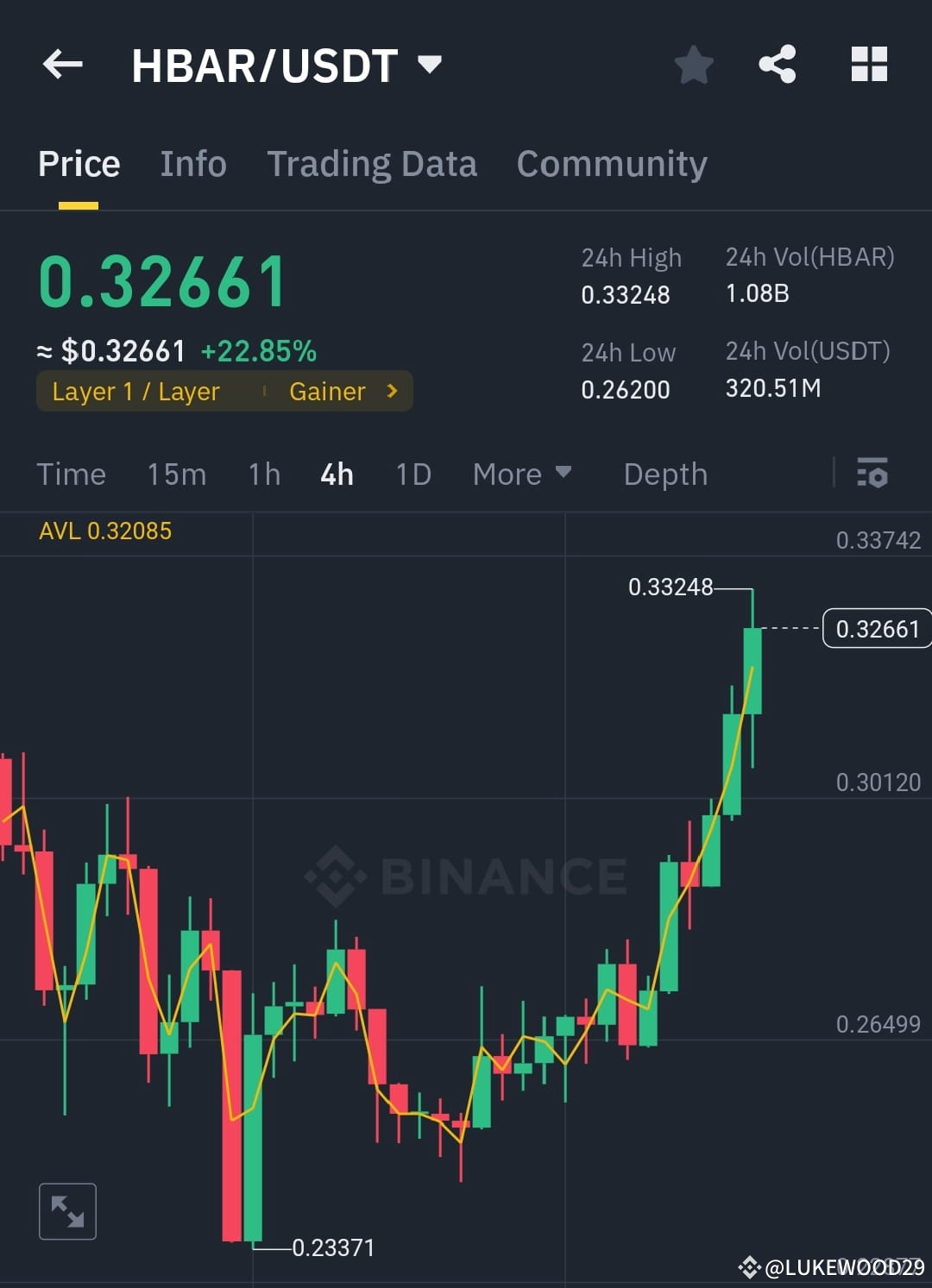Open the HBAR/USDT pair selector dropdown
Image resolution: width=932 pixels, height=1288 pixels.
(x=429, y=64)
